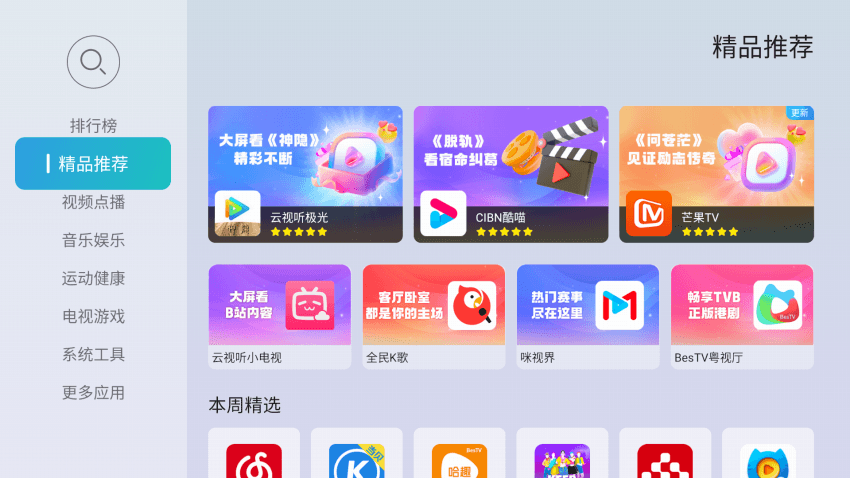Open the CIBN酷喵 app card
Screen dimensions: 850x478
(510, 174)
